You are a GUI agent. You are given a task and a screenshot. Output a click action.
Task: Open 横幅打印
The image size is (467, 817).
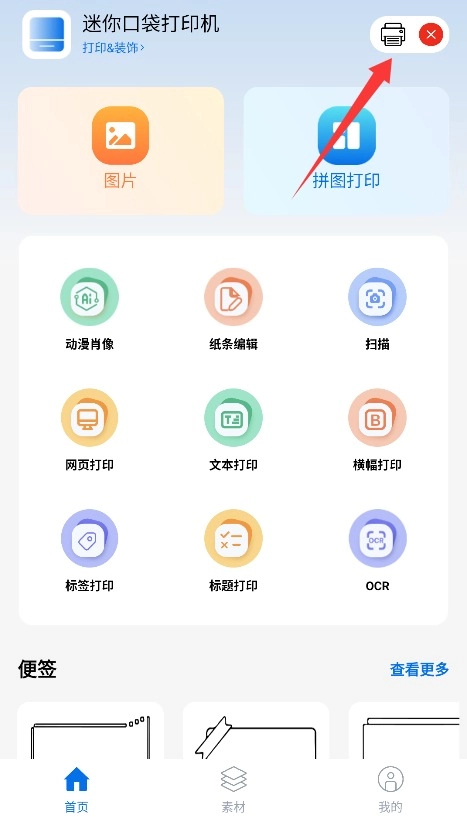[377, 430]
